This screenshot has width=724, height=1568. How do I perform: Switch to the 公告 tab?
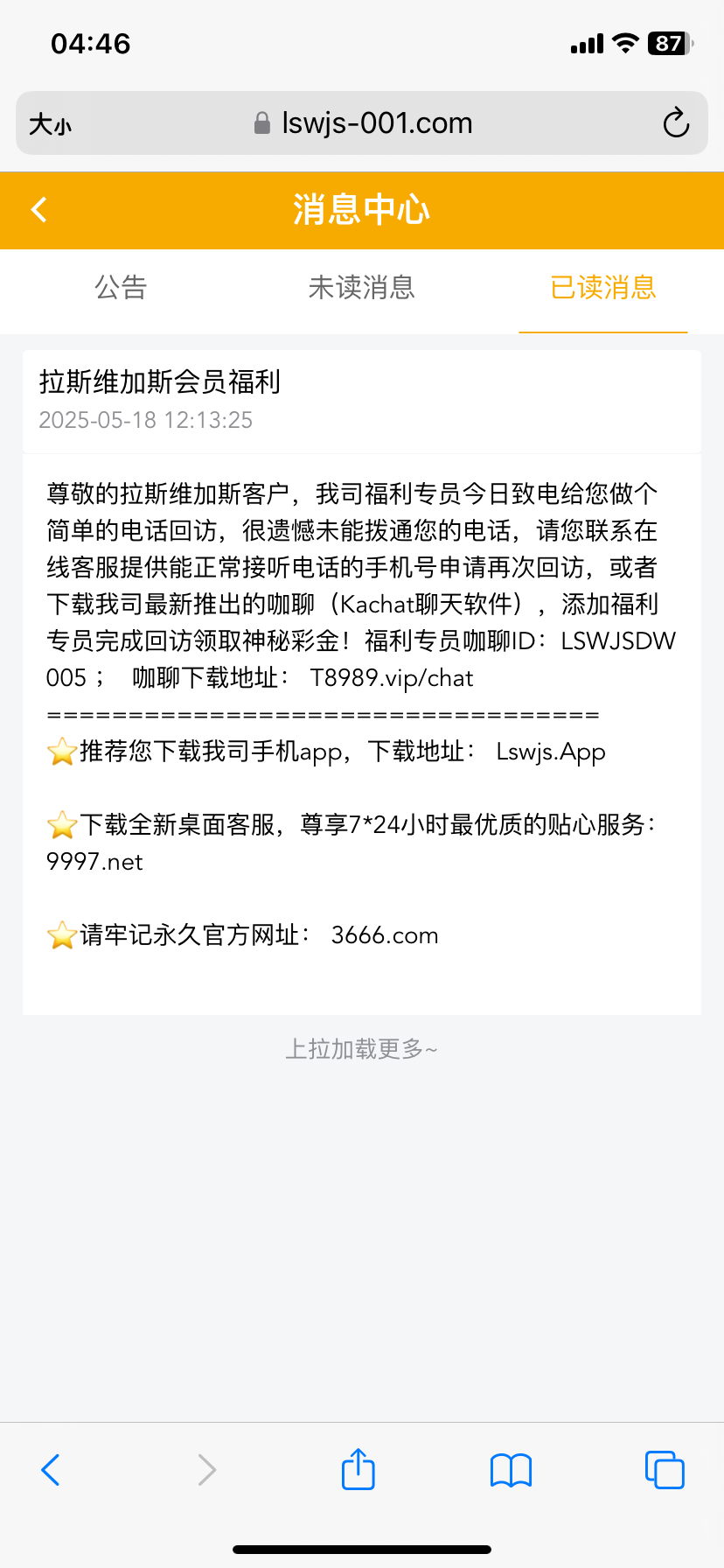pos(121,288)
